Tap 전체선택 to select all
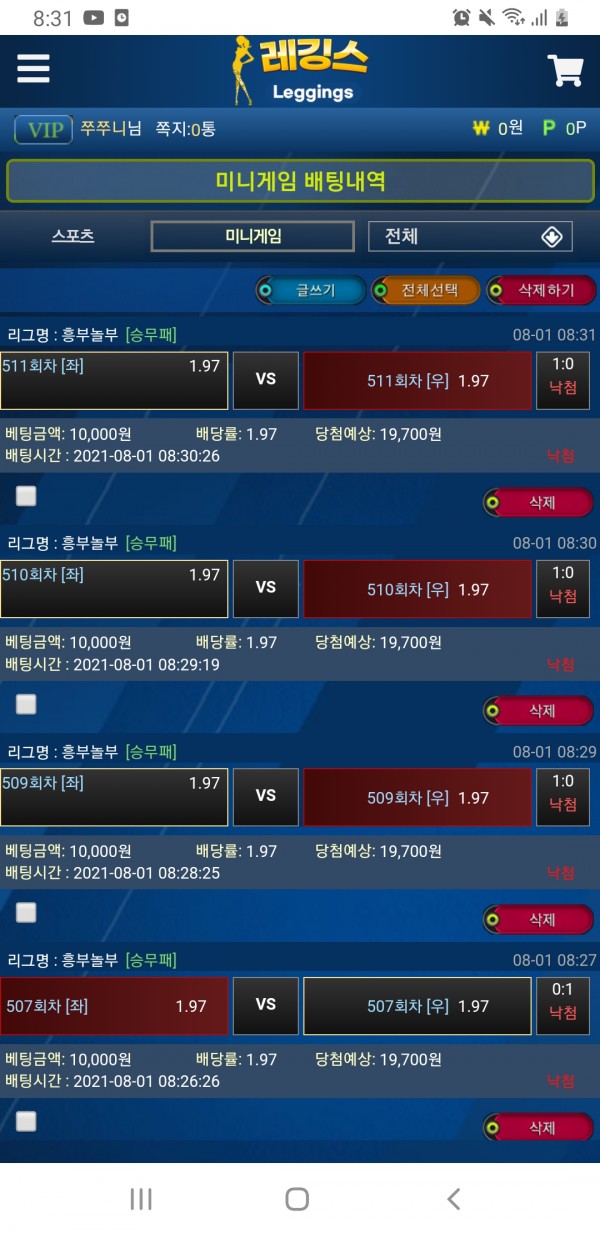 [425, 291]
